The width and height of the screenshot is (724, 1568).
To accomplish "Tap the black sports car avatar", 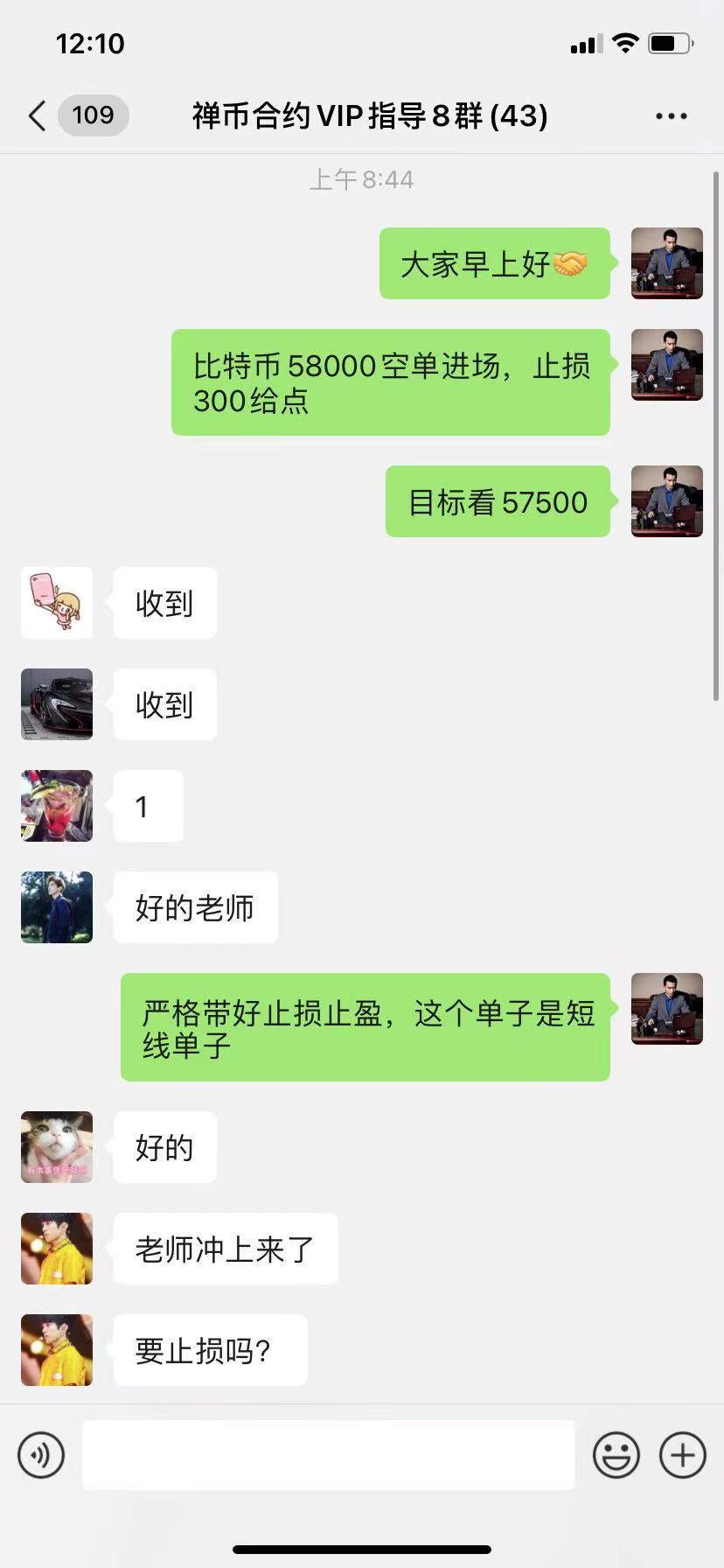I will (56, 704).
